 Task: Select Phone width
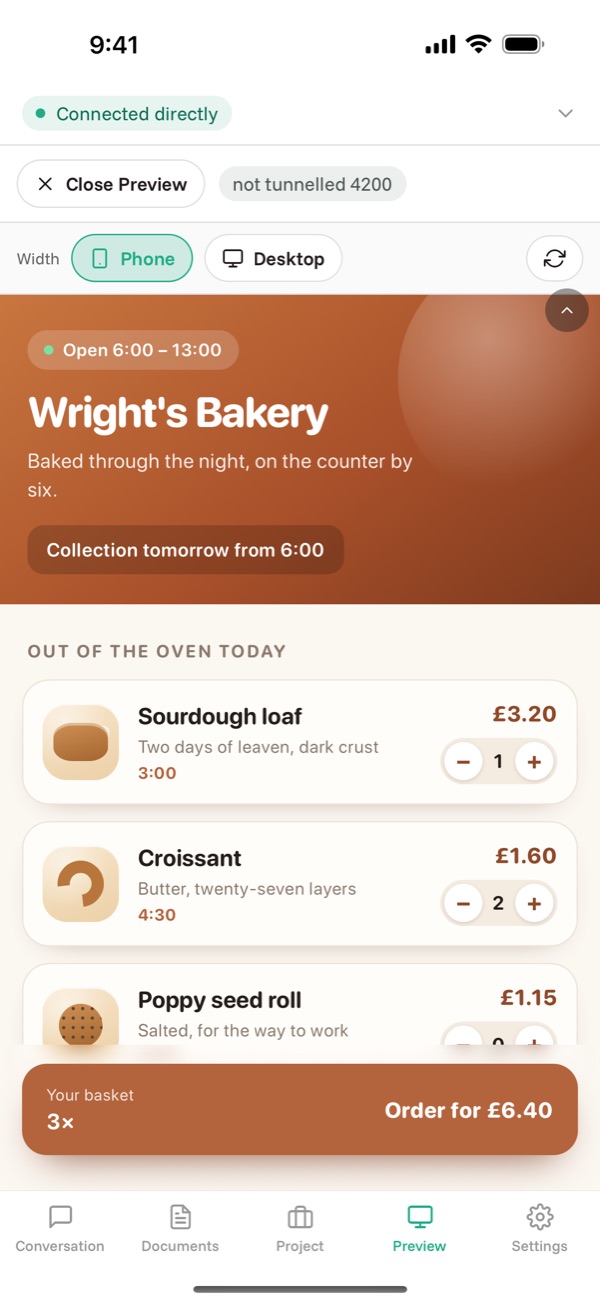click(x=132, y=259)
